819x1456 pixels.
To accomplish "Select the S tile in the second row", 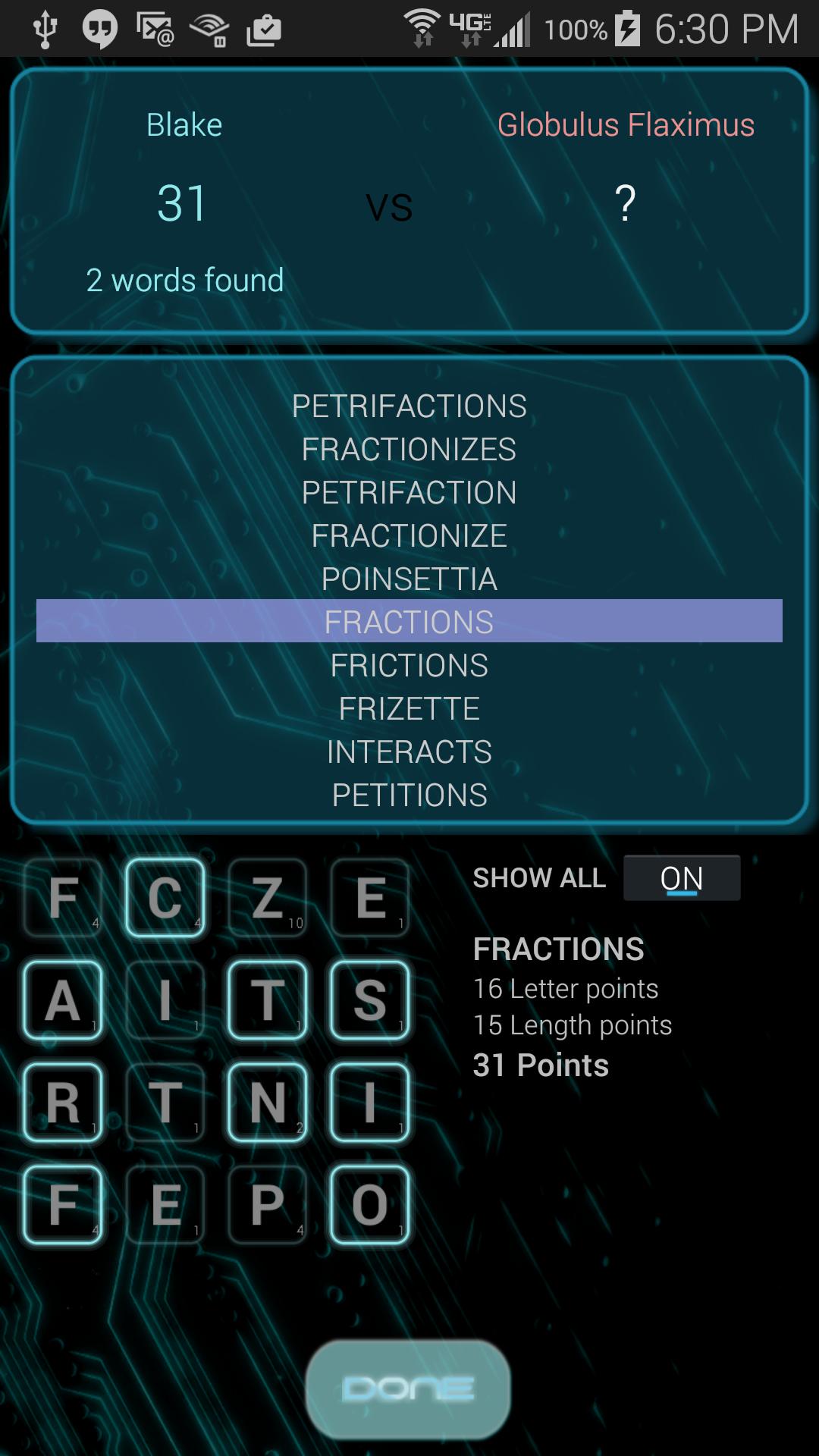I will [369, 1001].
